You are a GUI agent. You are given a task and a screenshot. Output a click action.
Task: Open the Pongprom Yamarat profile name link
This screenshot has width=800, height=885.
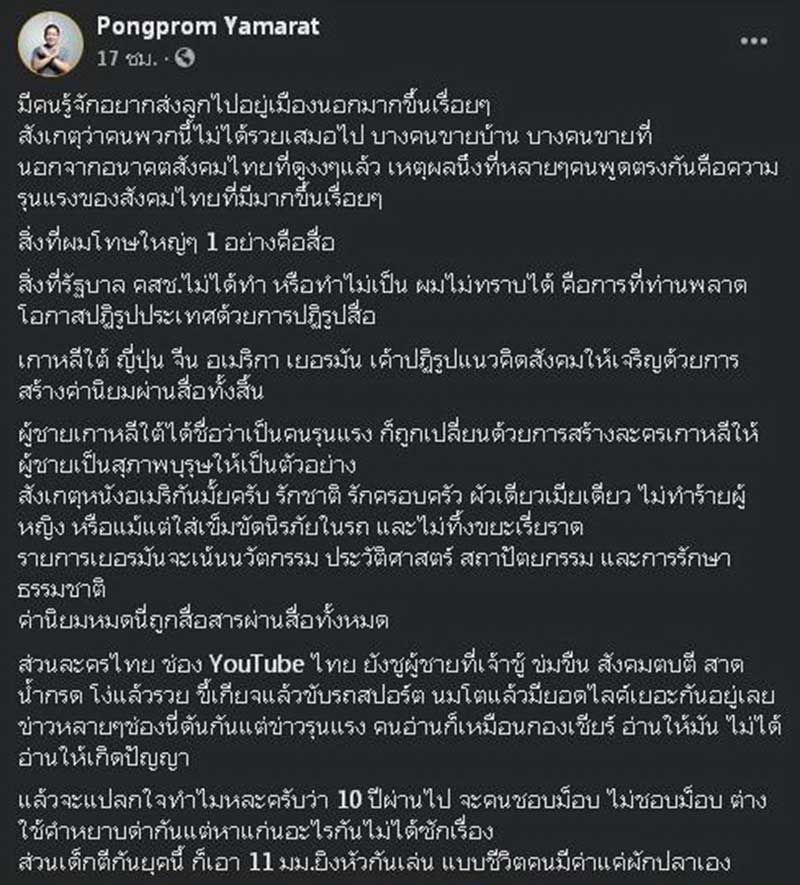pos(208,27)
